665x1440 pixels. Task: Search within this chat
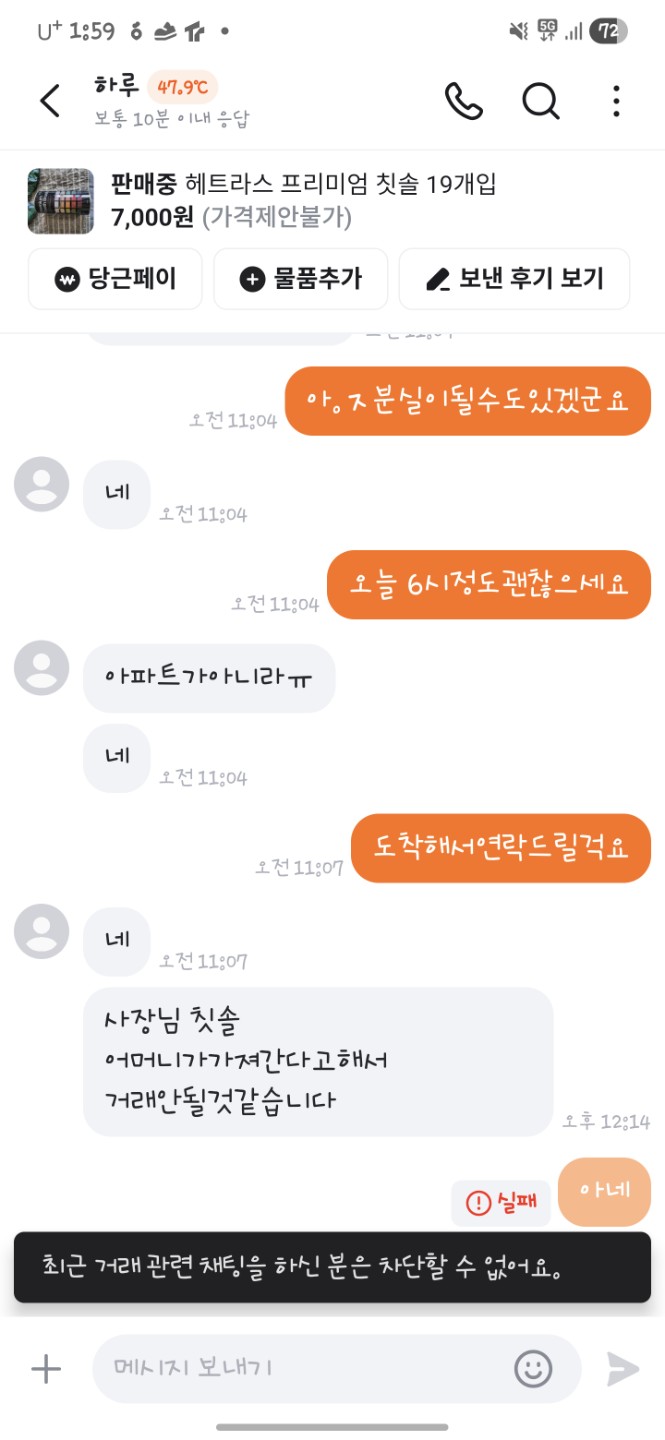[x=540, y=101]
